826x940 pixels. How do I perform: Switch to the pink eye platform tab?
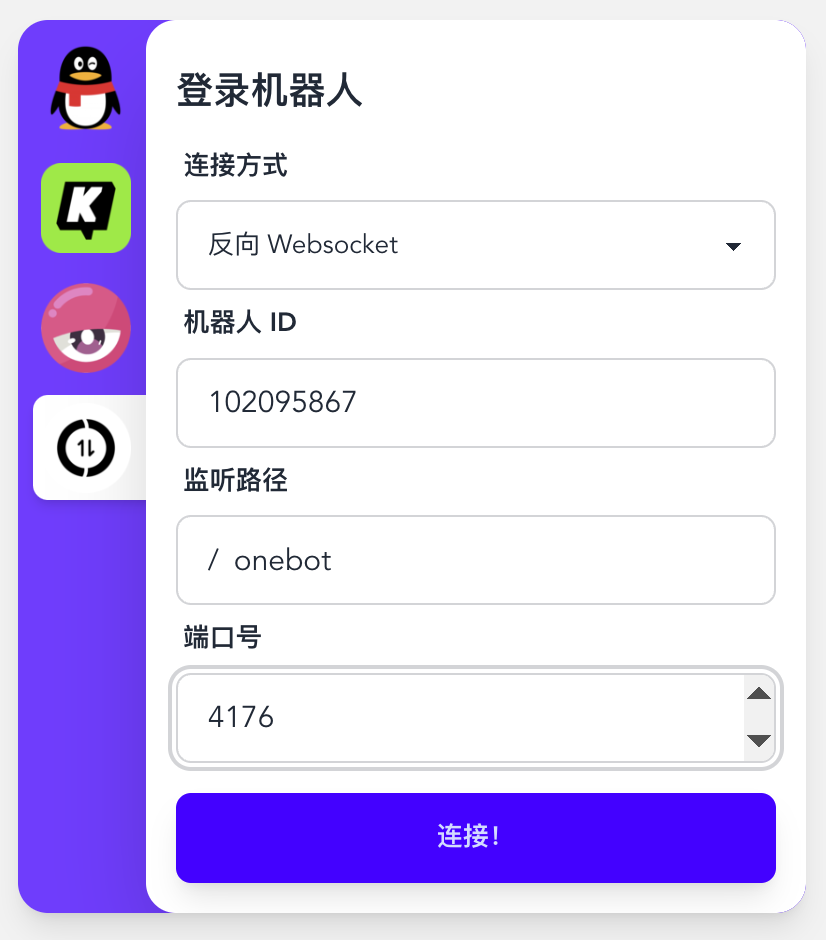click(86, 328)
